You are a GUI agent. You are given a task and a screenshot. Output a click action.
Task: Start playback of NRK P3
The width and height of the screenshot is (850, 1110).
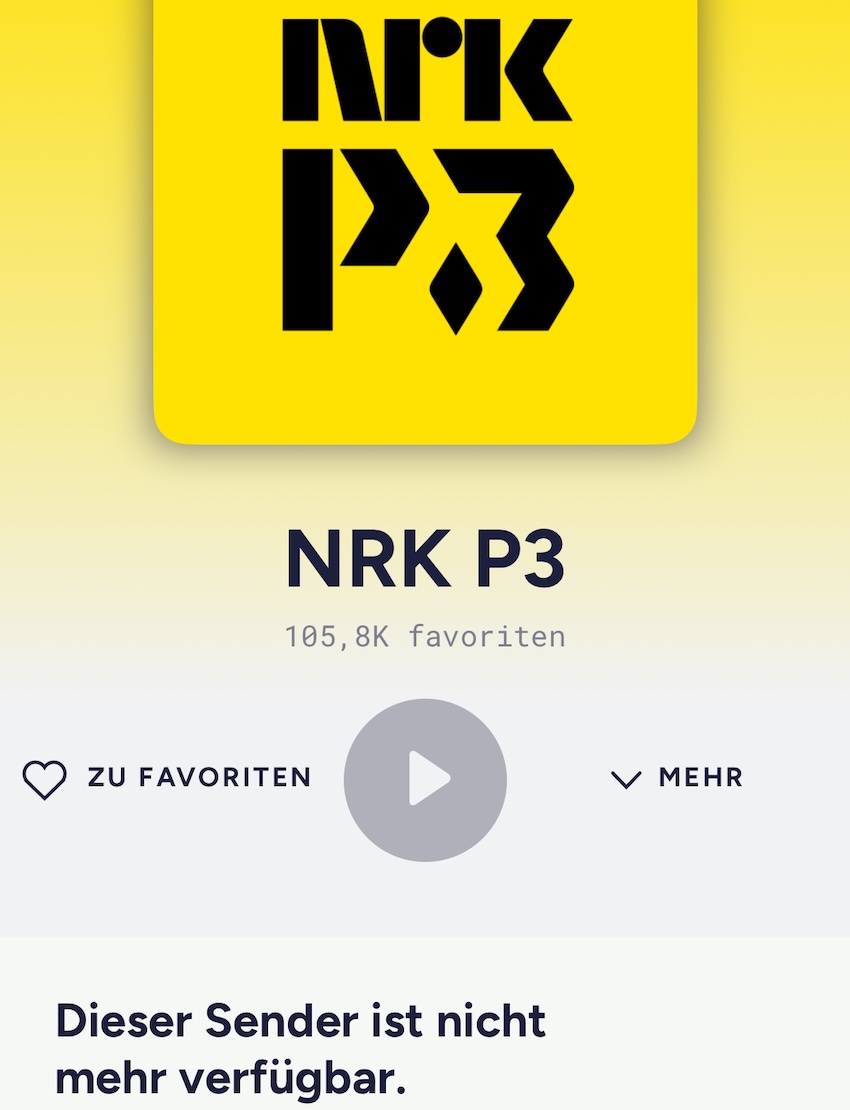click(425, 780)
